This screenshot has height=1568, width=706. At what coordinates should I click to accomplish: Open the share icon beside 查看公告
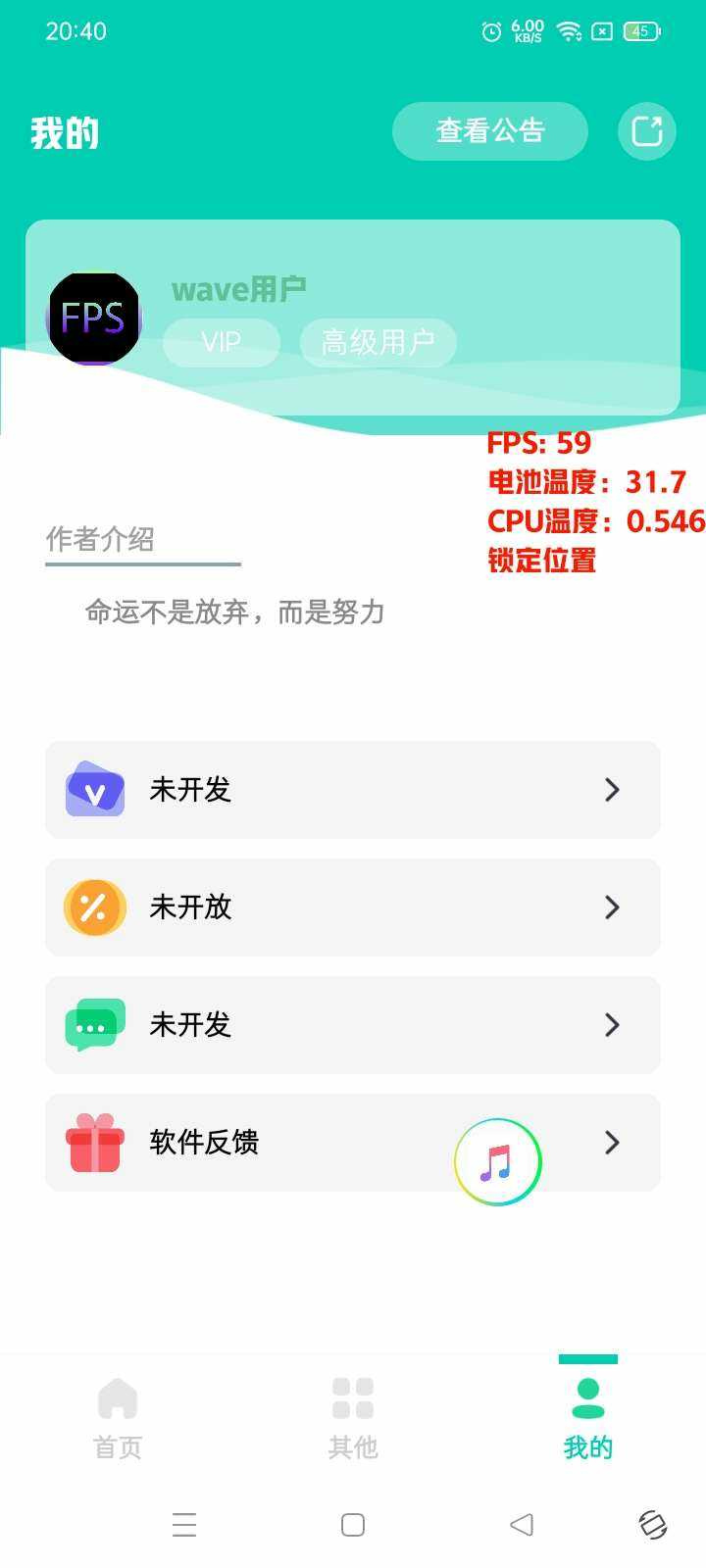point(647,131)
